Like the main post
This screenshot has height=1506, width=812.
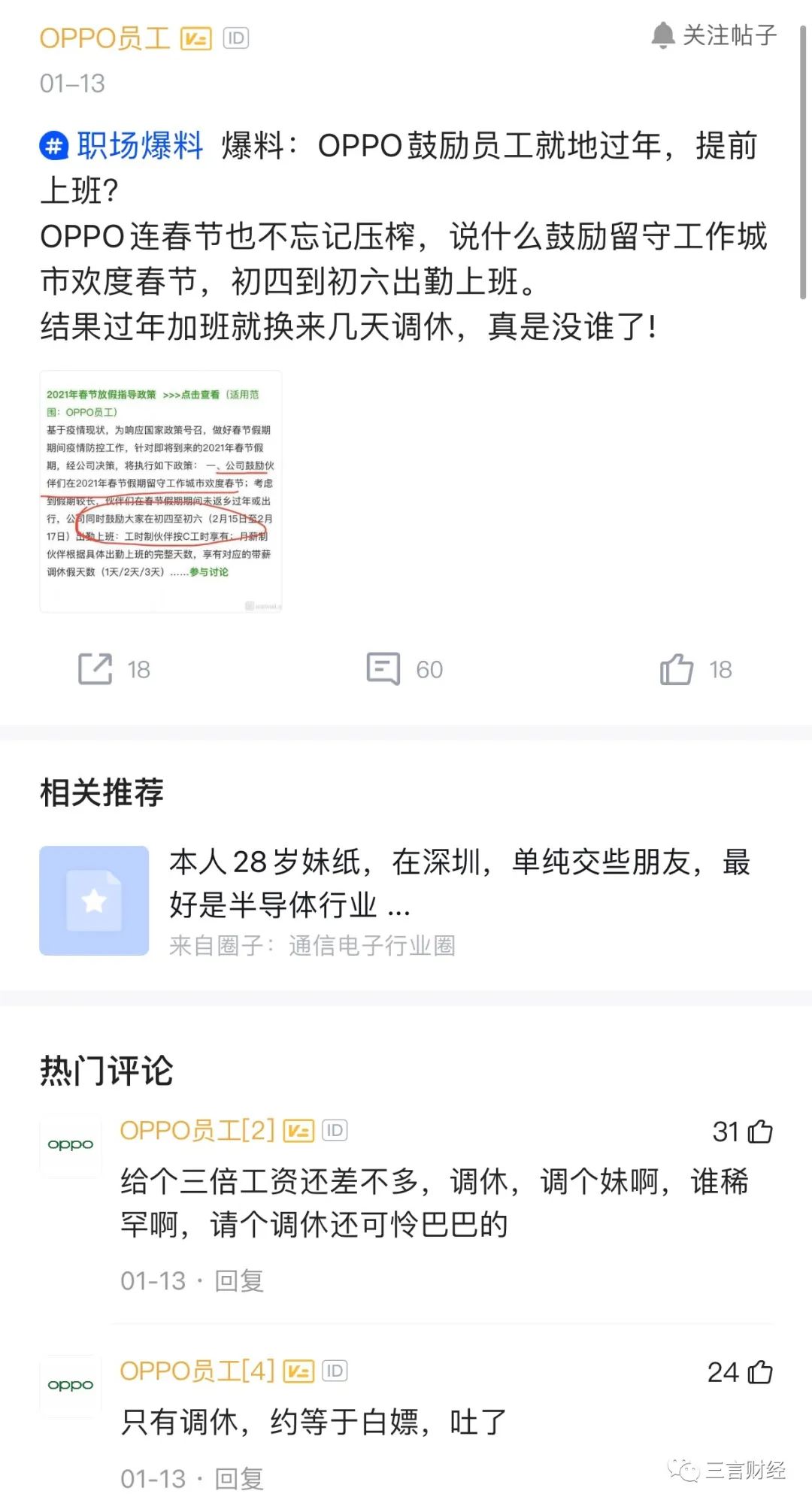[x=677, y=668]
